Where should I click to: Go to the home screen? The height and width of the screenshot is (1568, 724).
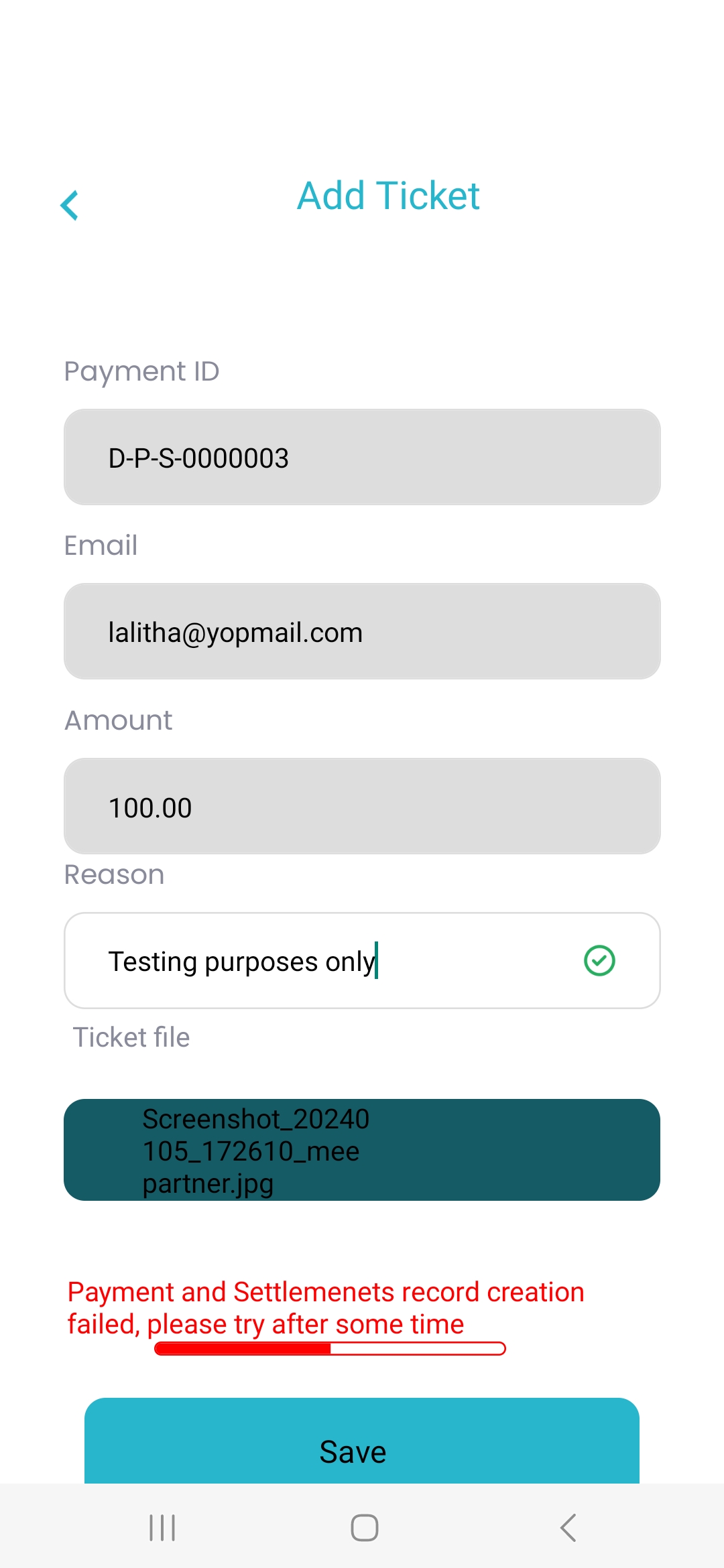pyautogui.click(x=365, y=1528)
